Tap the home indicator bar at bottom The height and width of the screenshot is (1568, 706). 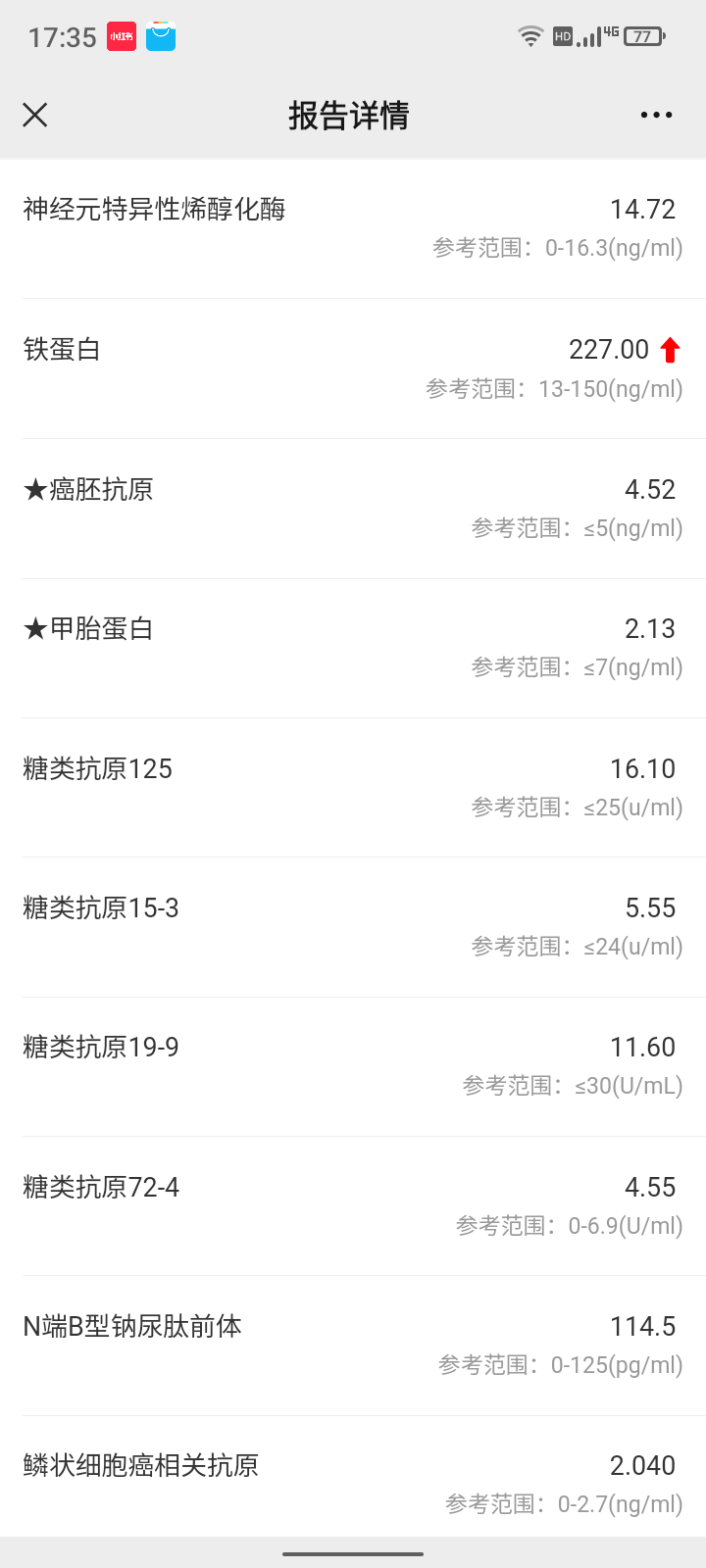pyautogui.click(x=353, y=1553)
